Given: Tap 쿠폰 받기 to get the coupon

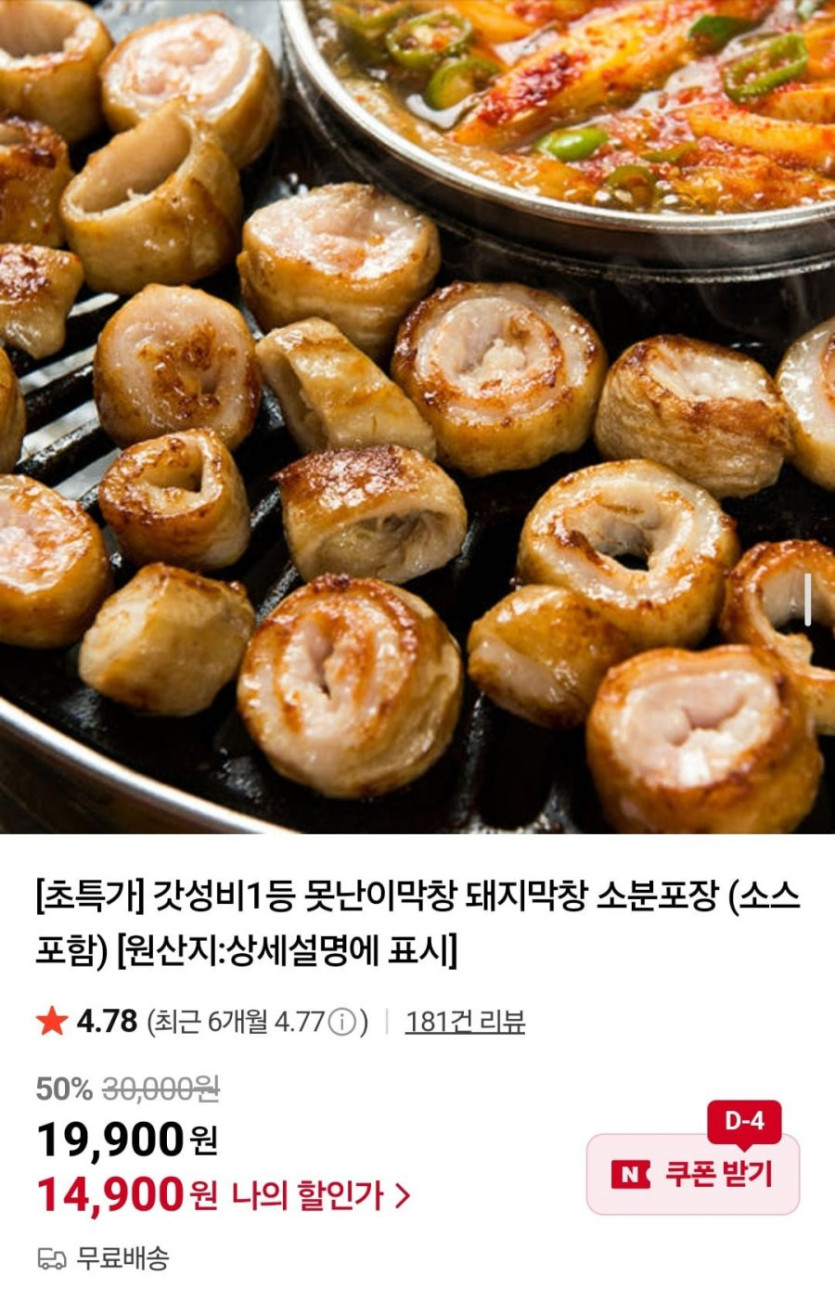Looking at the screenshot, I should pyautogui.click(x=693, y=1174).
